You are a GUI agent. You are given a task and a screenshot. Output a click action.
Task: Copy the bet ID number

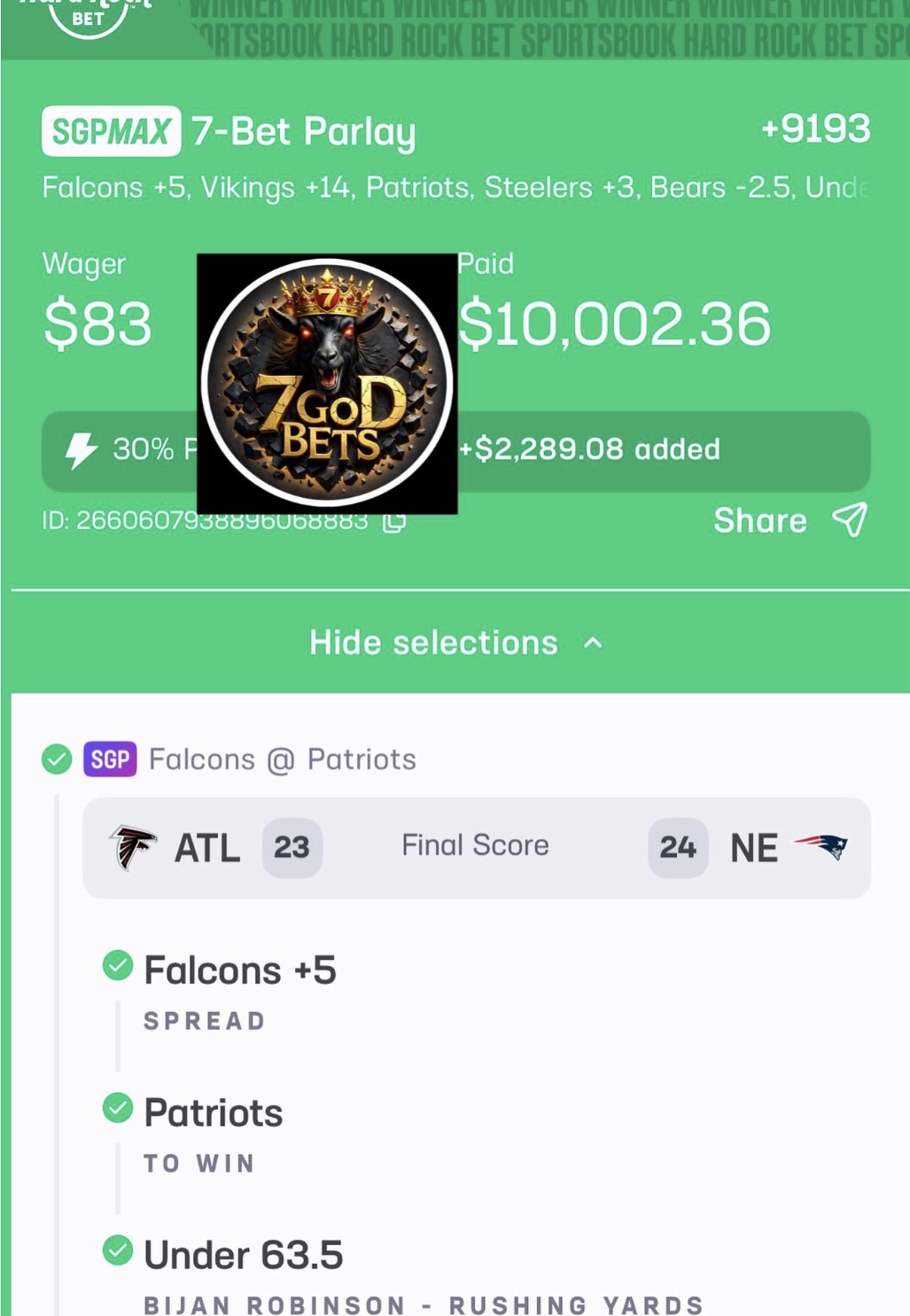tap(394, 521)
